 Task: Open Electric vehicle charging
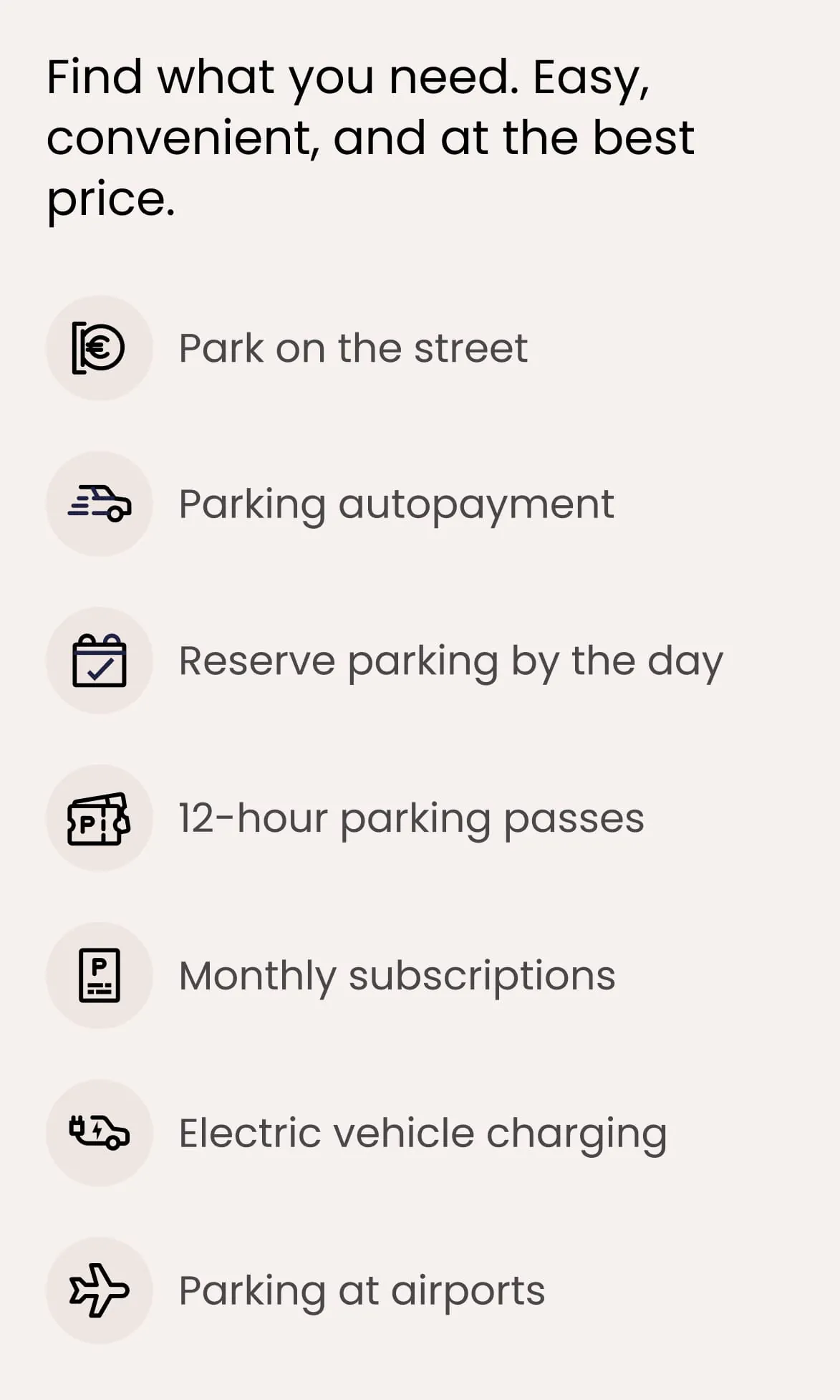coord(423,1131)
